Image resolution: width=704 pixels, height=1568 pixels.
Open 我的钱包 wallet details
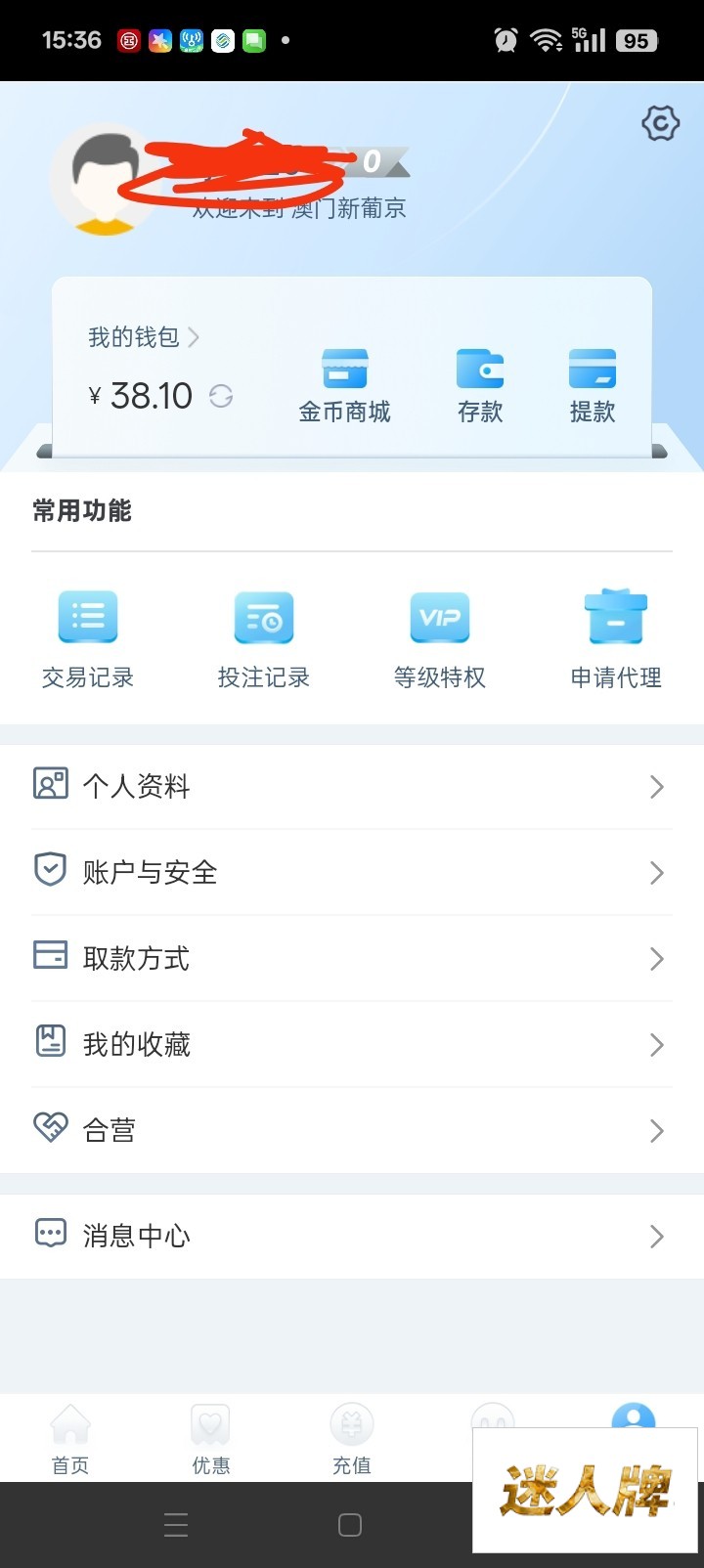click(x=143, y=337)
